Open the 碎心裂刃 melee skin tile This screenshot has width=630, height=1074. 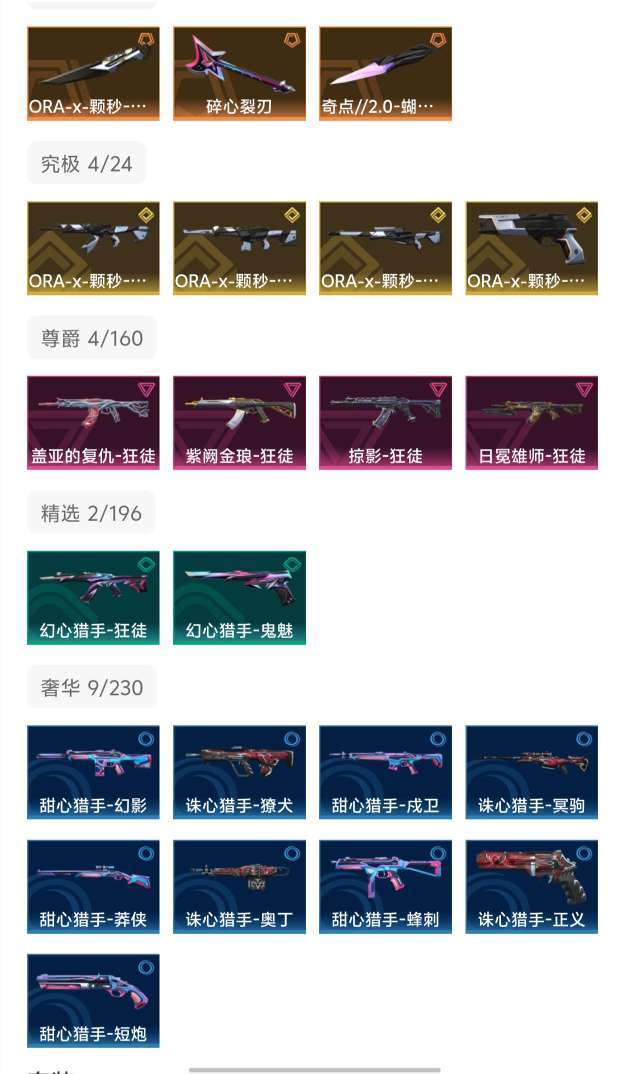[239, 73]
